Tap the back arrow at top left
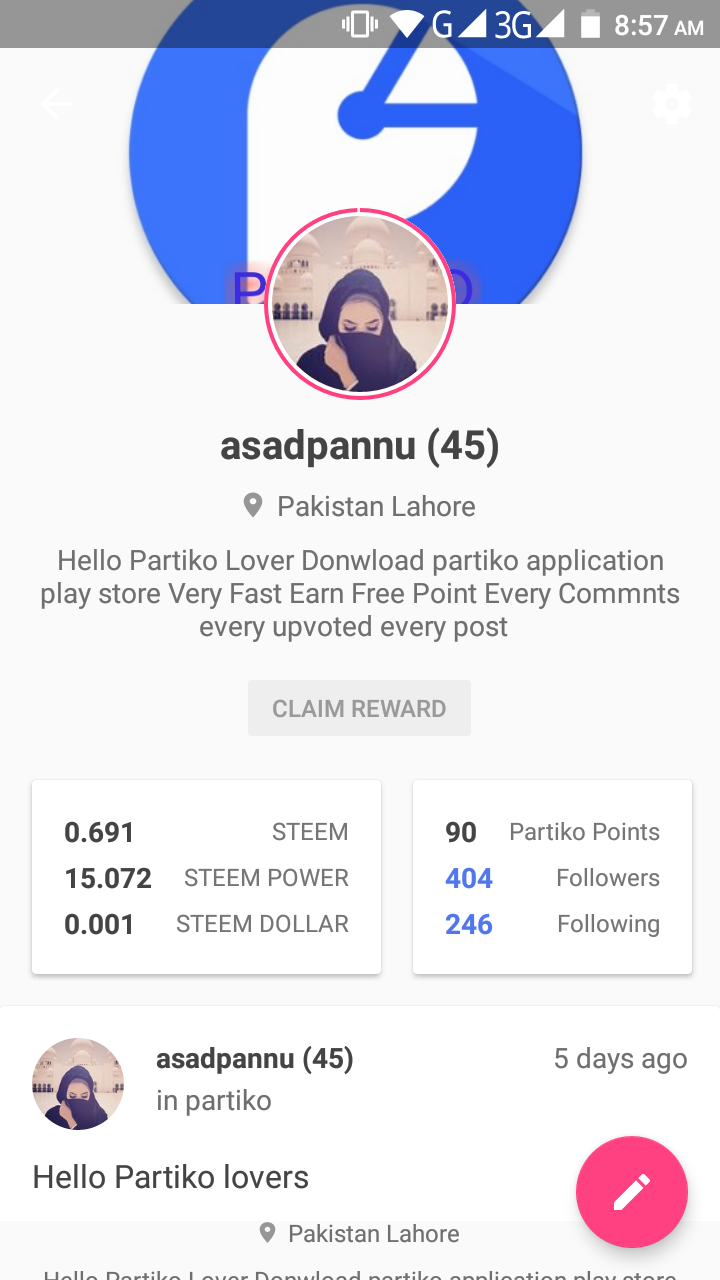This screenshot has height=1280, width=720. point(57,103)
